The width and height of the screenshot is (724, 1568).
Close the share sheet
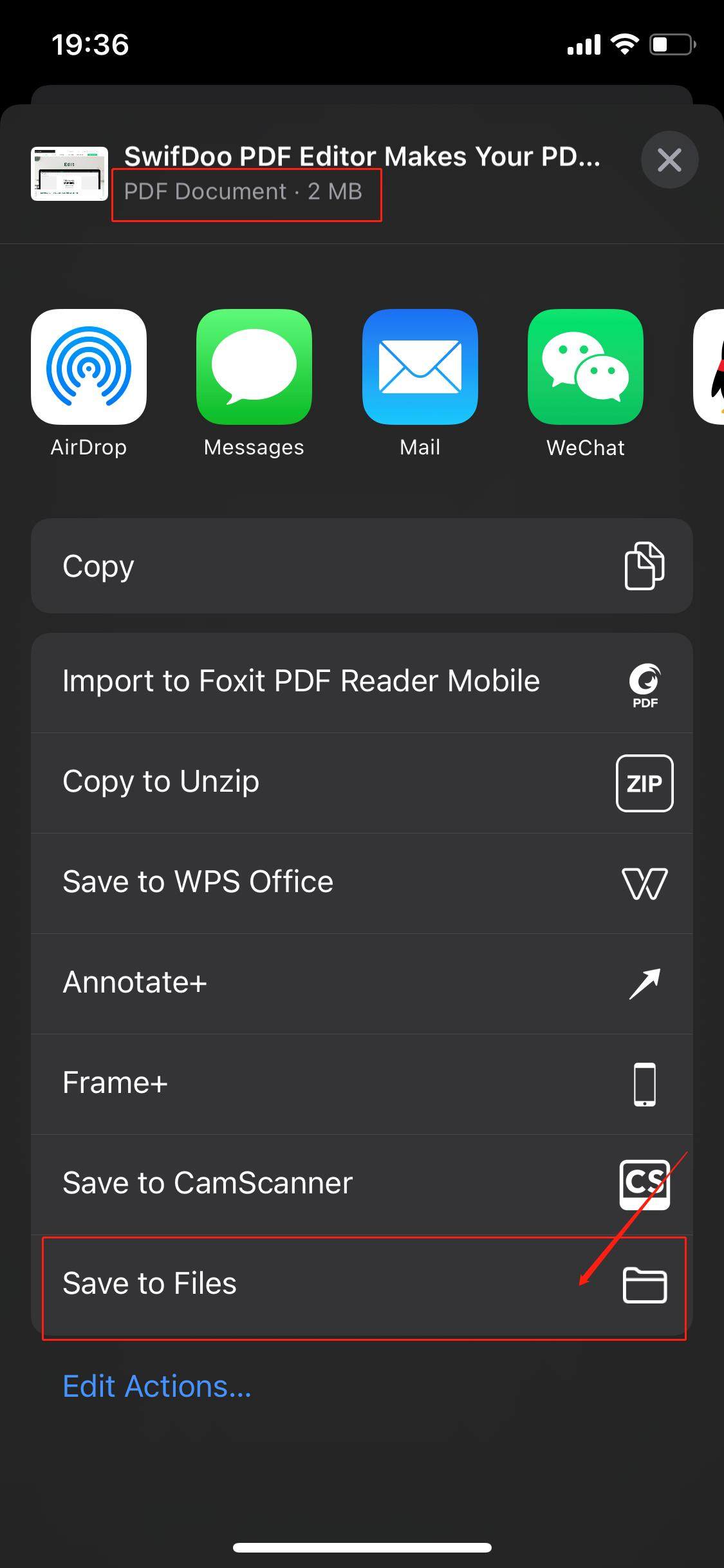669,160
